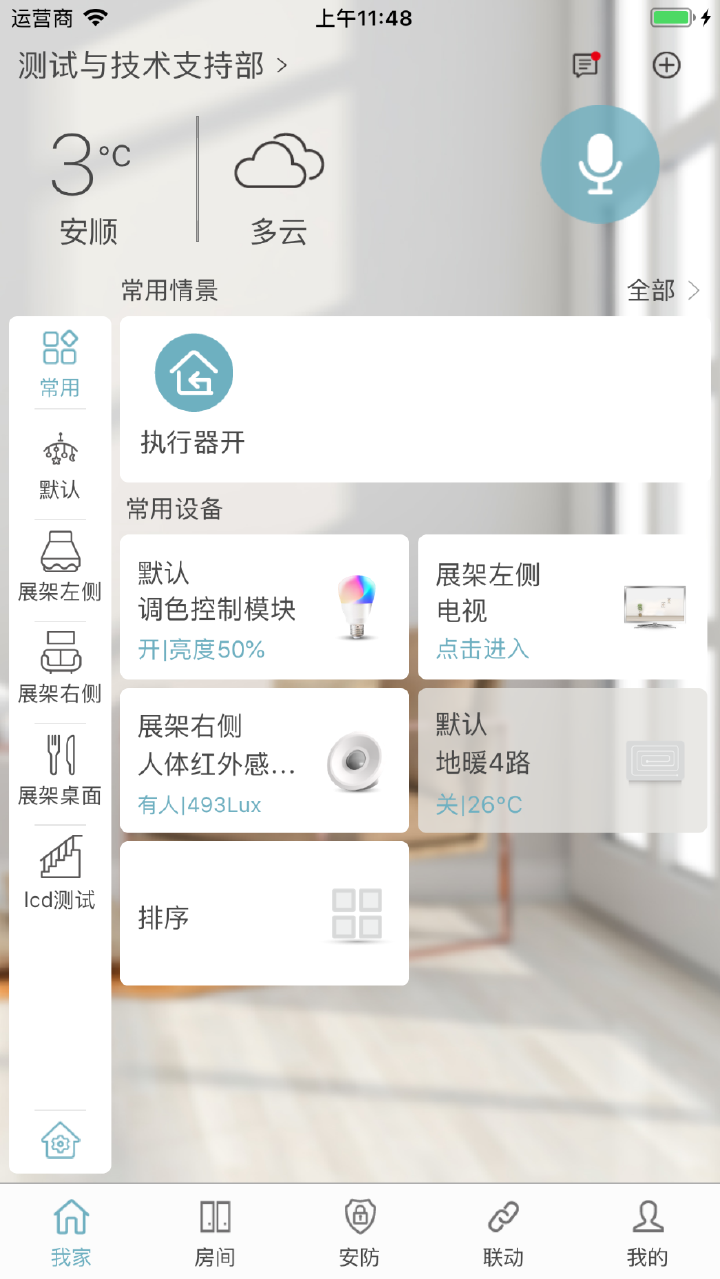Select the 展架左侧 room icon in sidebar
This screenshot has height=1279, width=720.
point(60,552)
